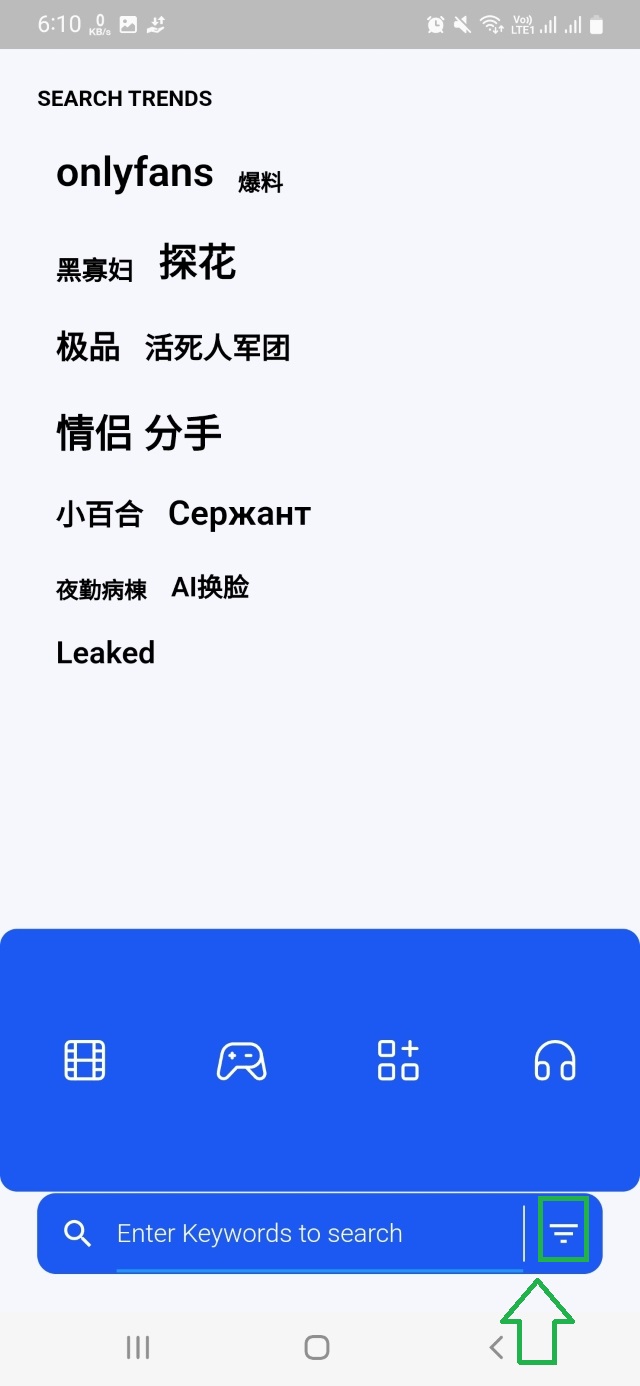Select the trending term '爆料'
The image size is (640, 1386).
coord(260,182)
